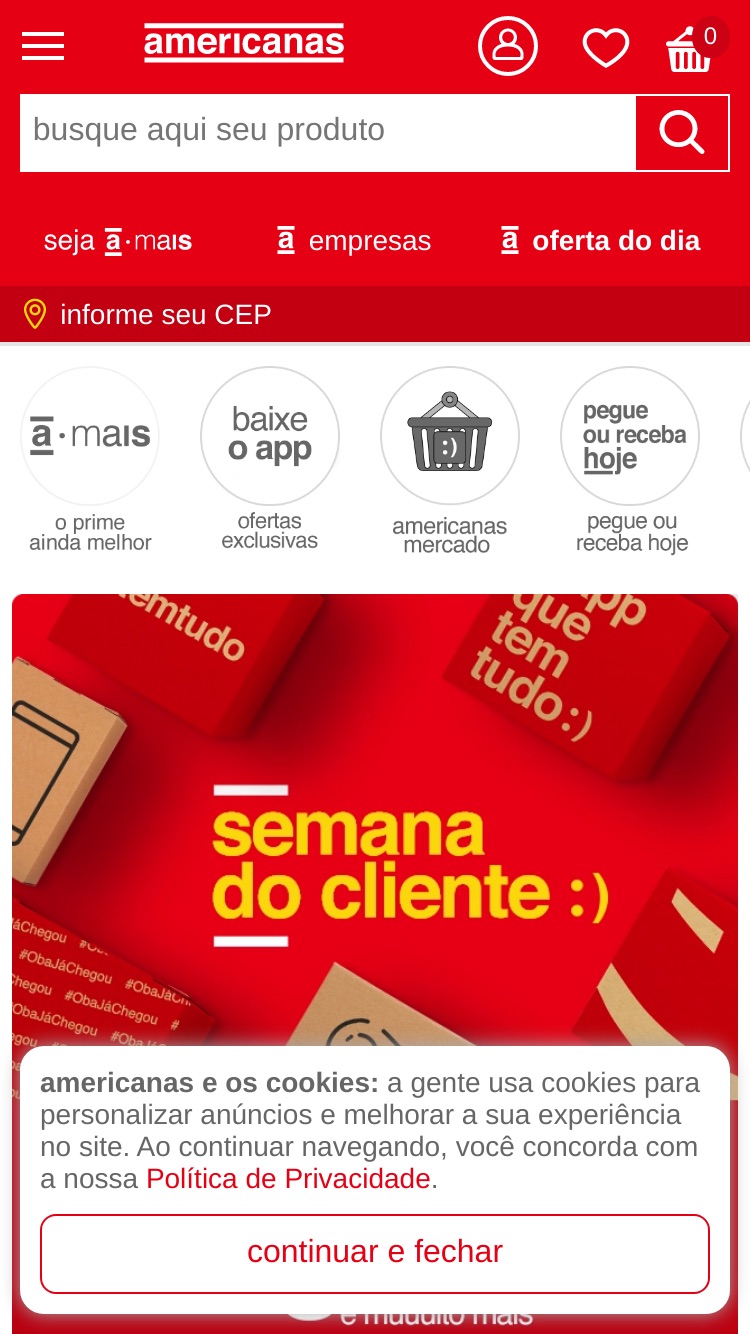Read the 'Política de Privacidade' link
This screenshot has width=750, height=1334.
pos(288,1179)
